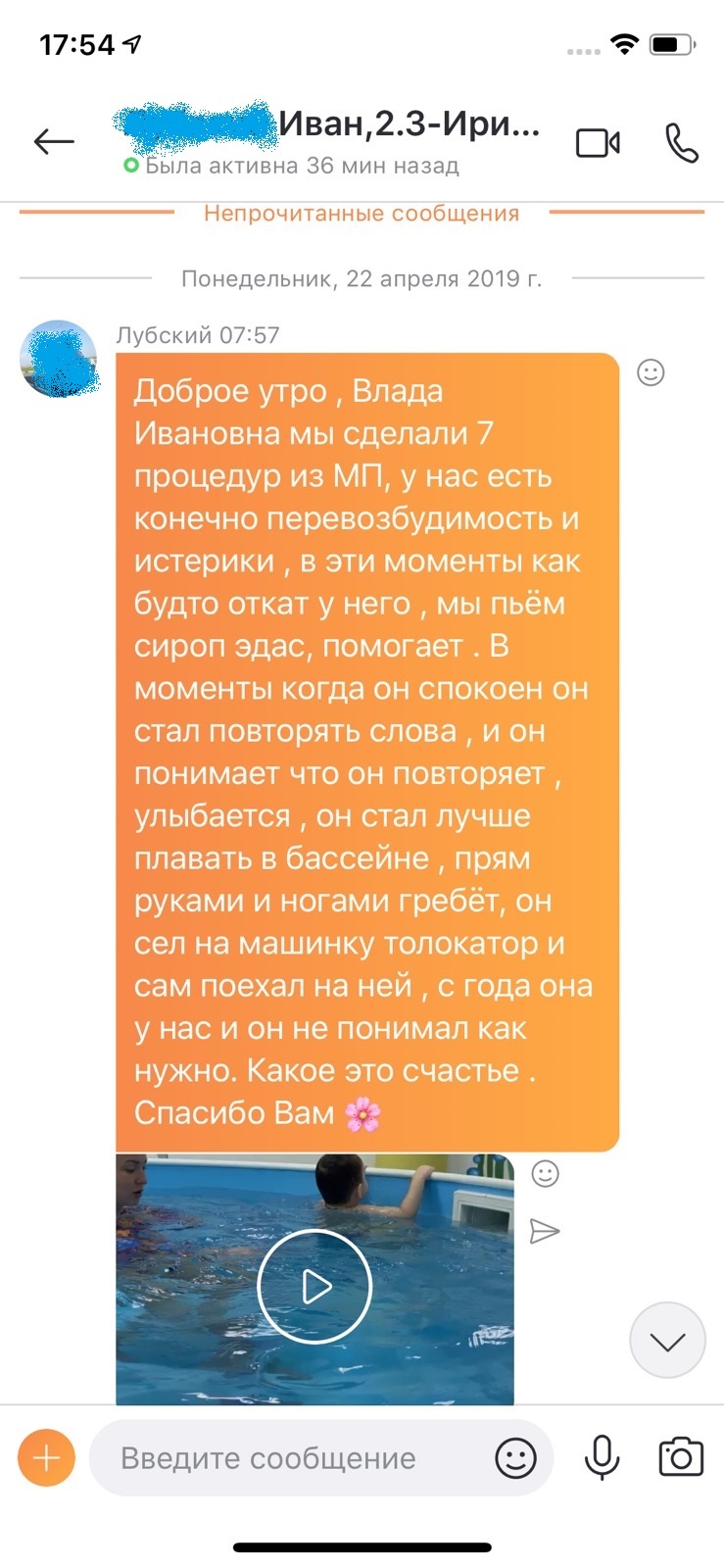Record a voice message with the microphone
Screen dimensions: 724x1568
tap(602, 1458)
